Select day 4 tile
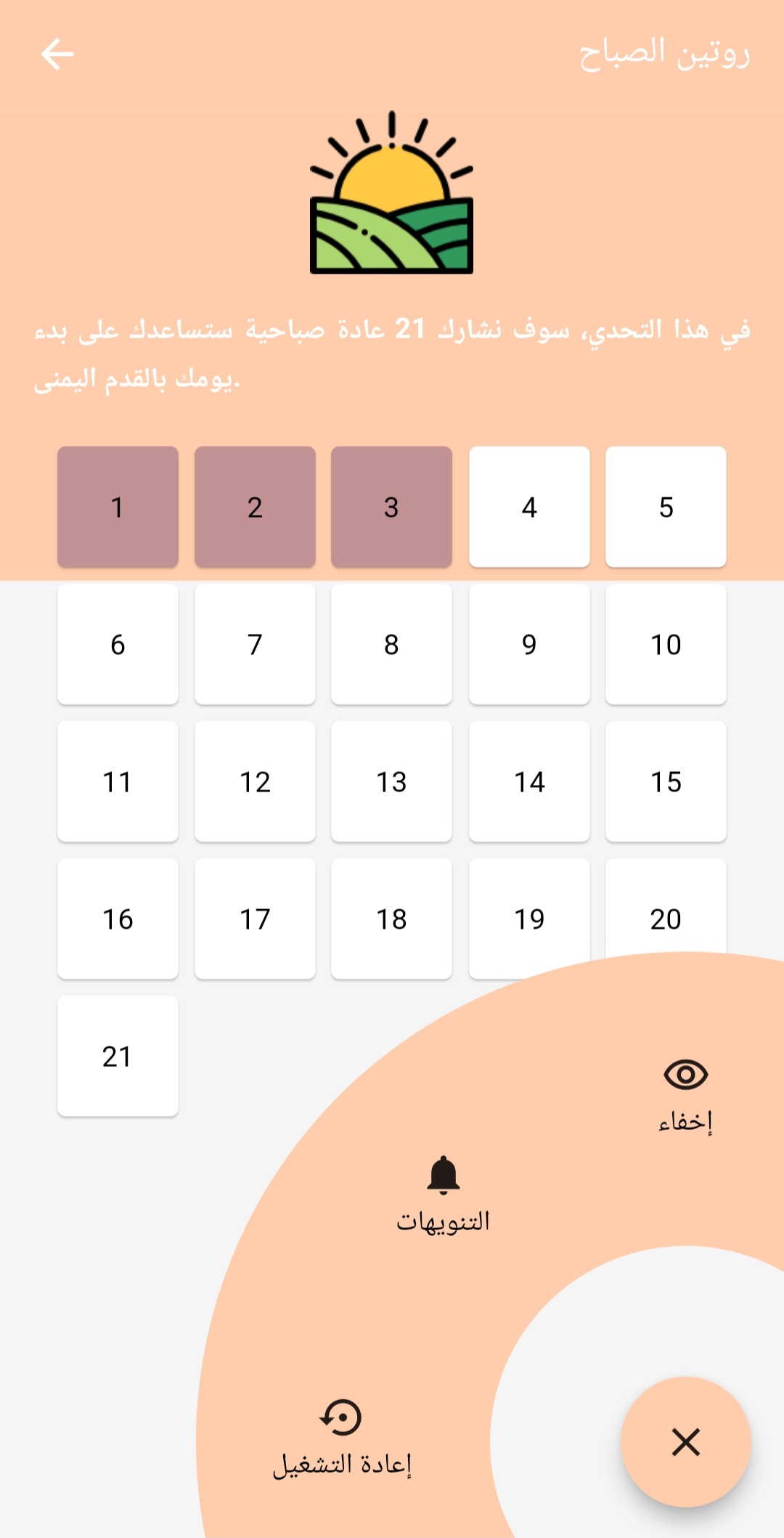Viewport: 784px width, 1538px height. point(529,507)
